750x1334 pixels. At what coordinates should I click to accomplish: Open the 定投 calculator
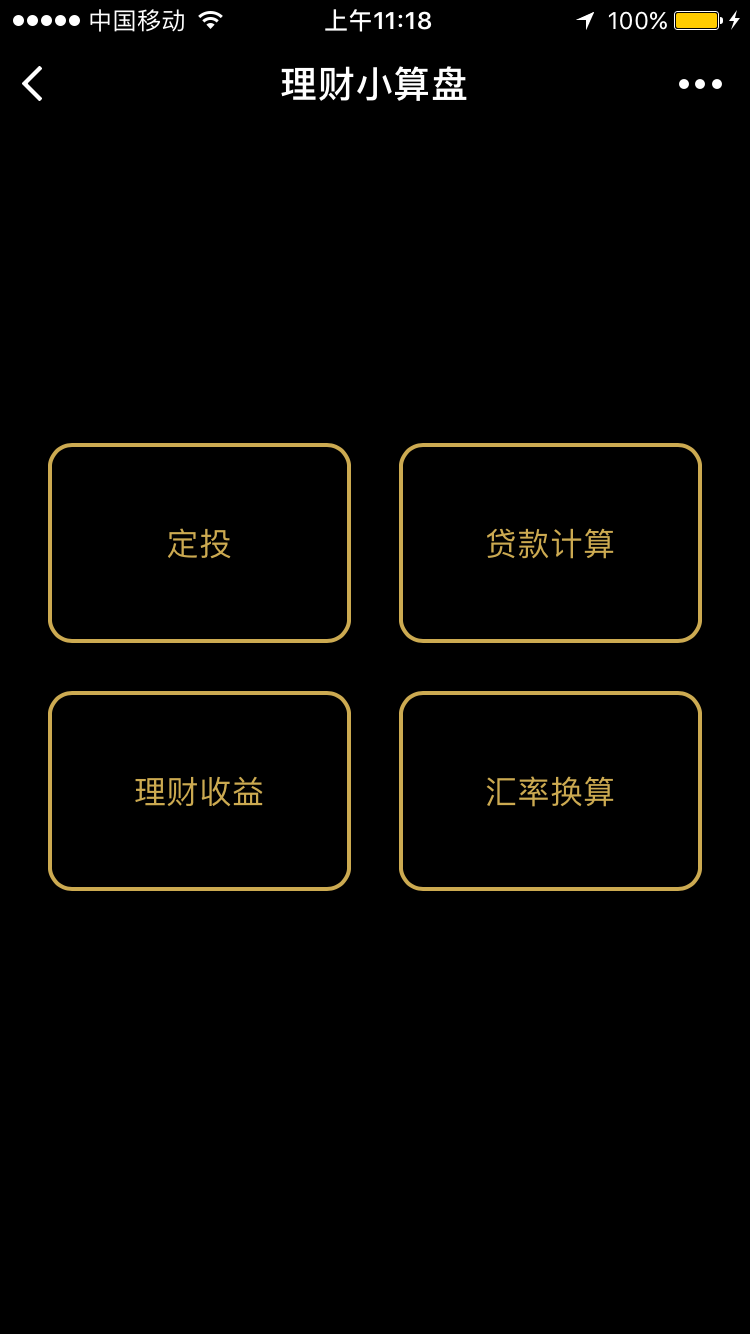199,543
